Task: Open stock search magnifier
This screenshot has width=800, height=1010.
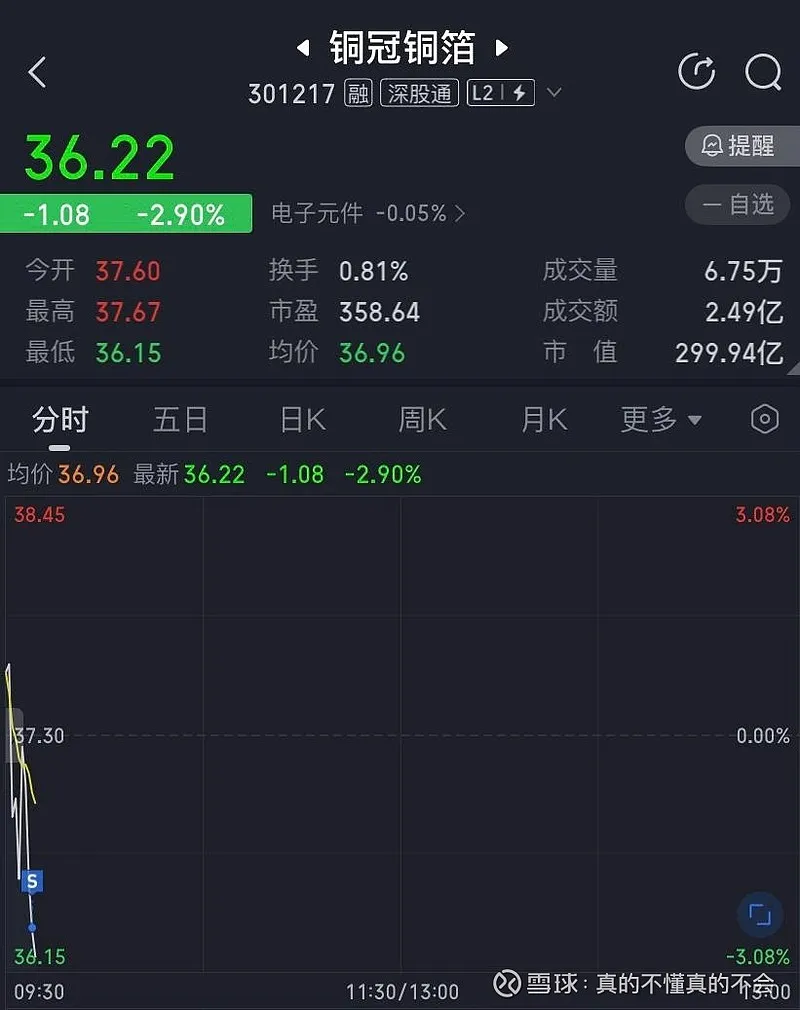Action: click(763, 72)
